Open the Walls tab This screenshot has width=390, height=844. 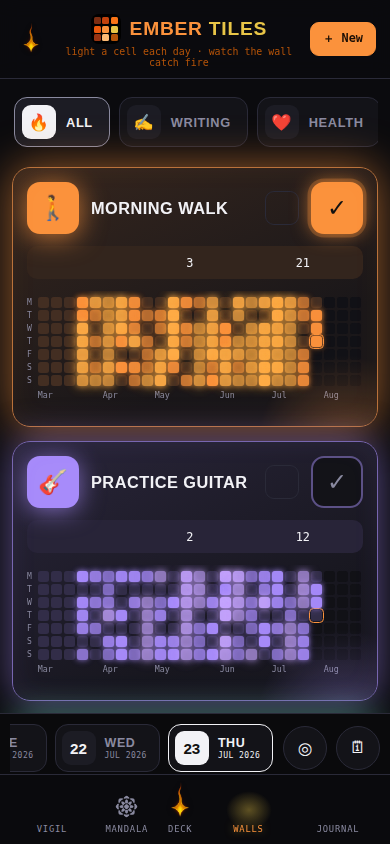[x=248, y=813]
